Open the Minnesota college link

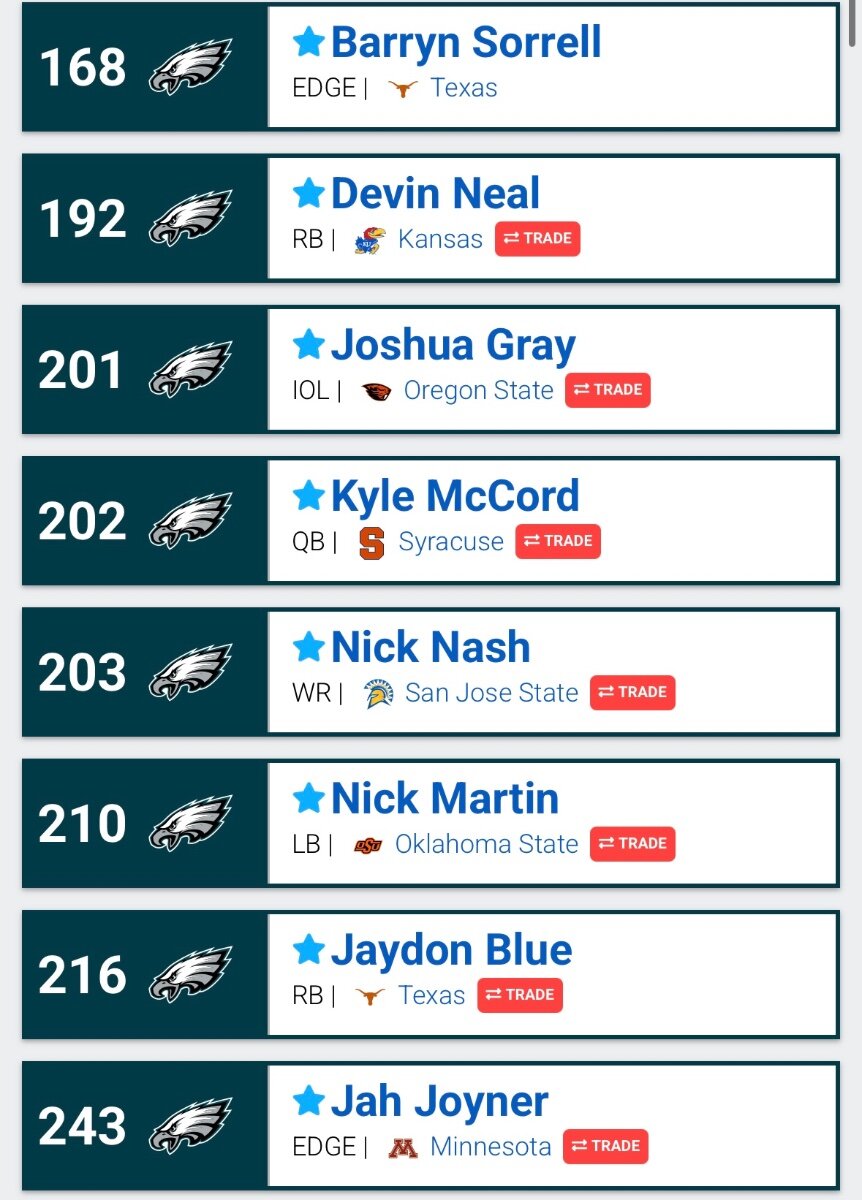point(490,1147)
